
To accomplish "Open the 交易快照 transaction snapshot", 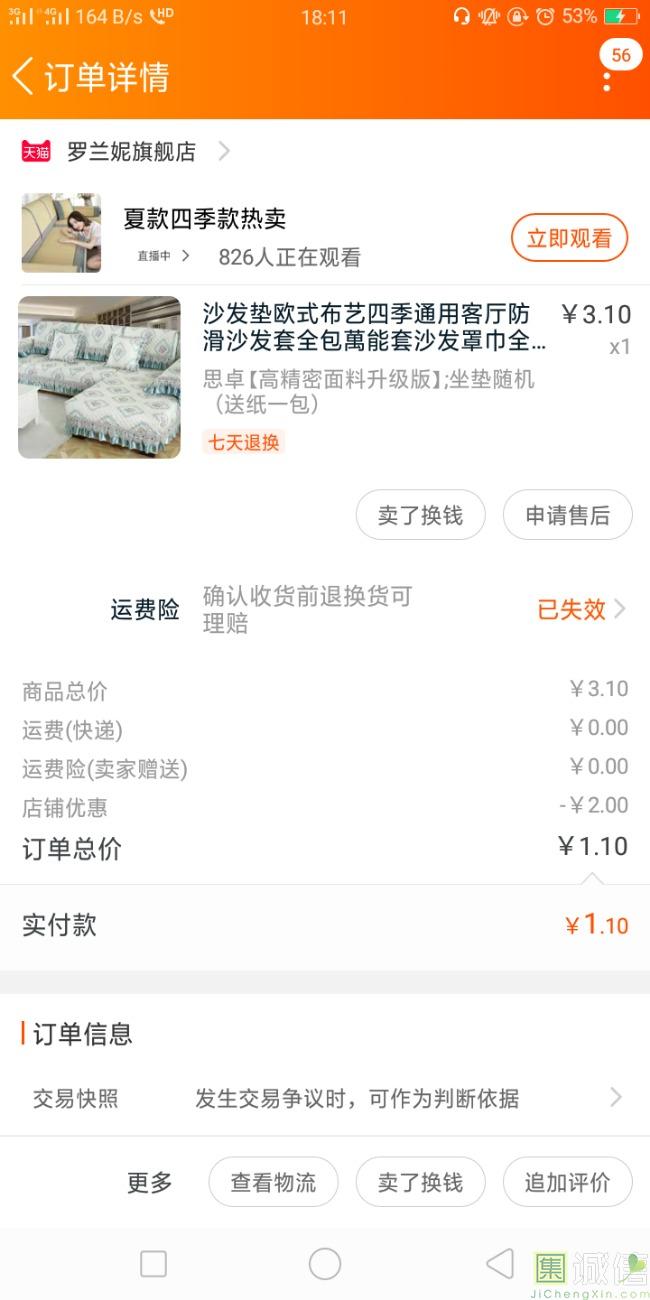I will 325,1098.
